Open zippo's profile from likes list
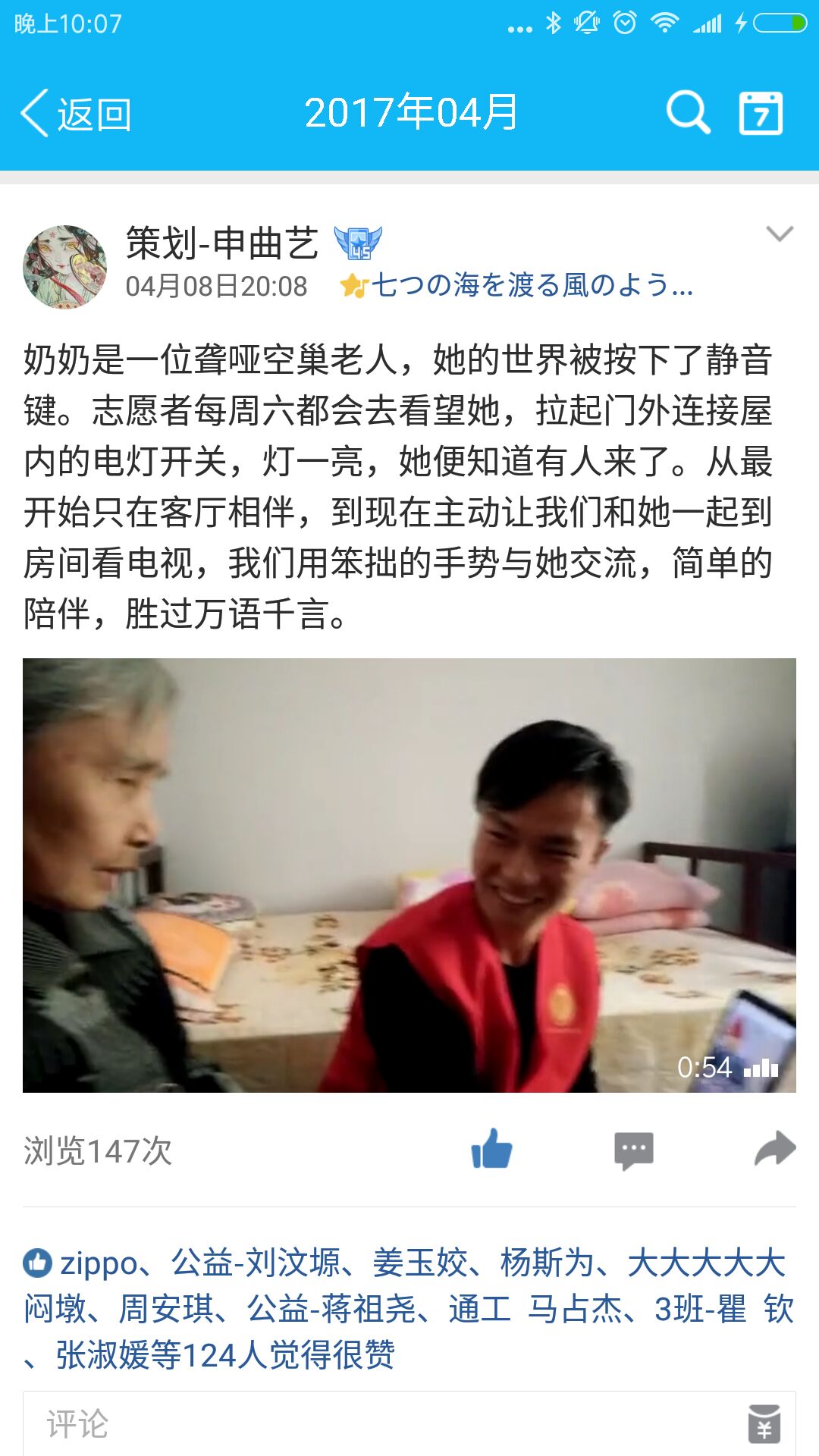 [99, 1263]
